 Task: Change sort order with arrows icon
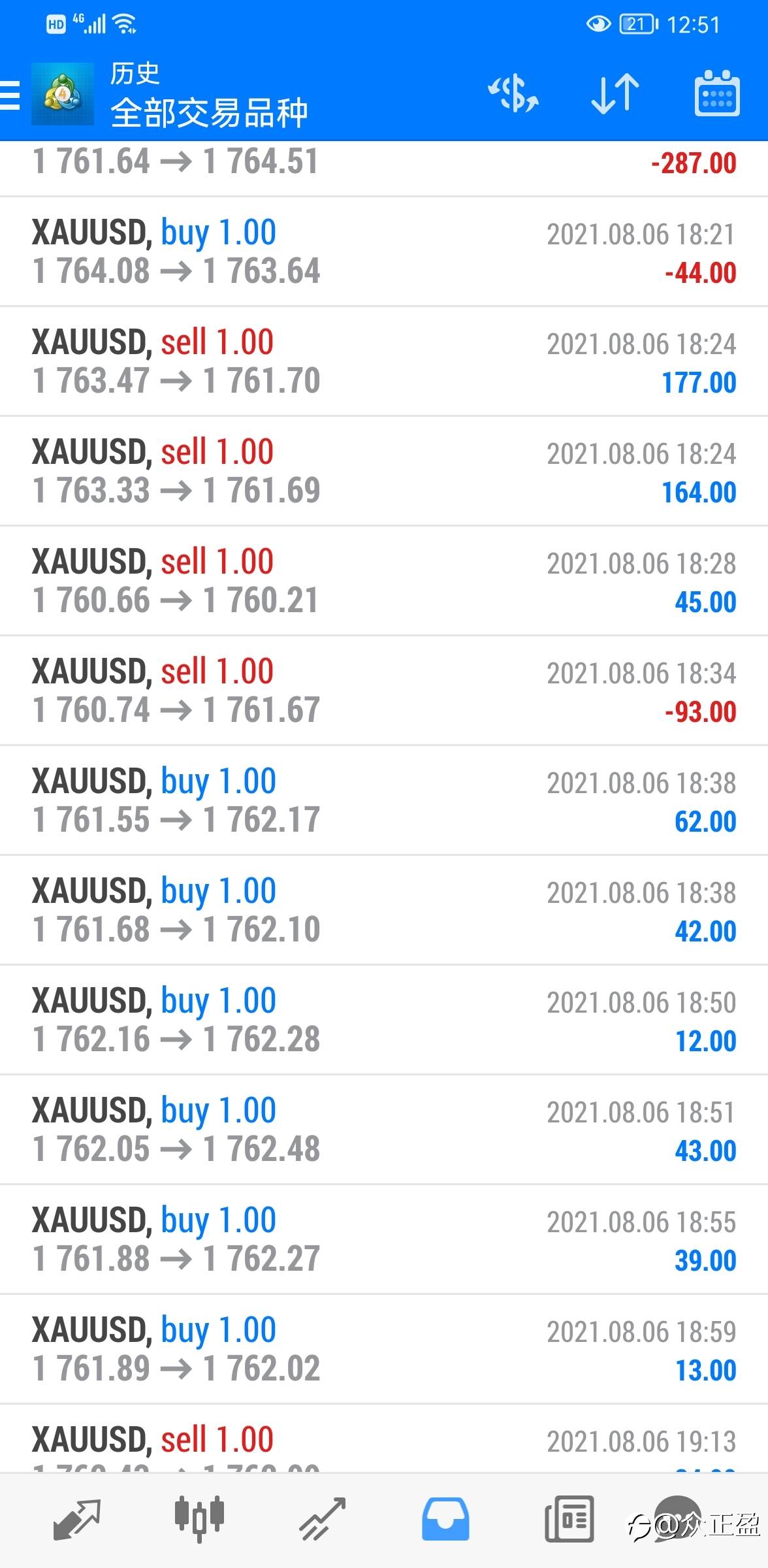[615, 94]
